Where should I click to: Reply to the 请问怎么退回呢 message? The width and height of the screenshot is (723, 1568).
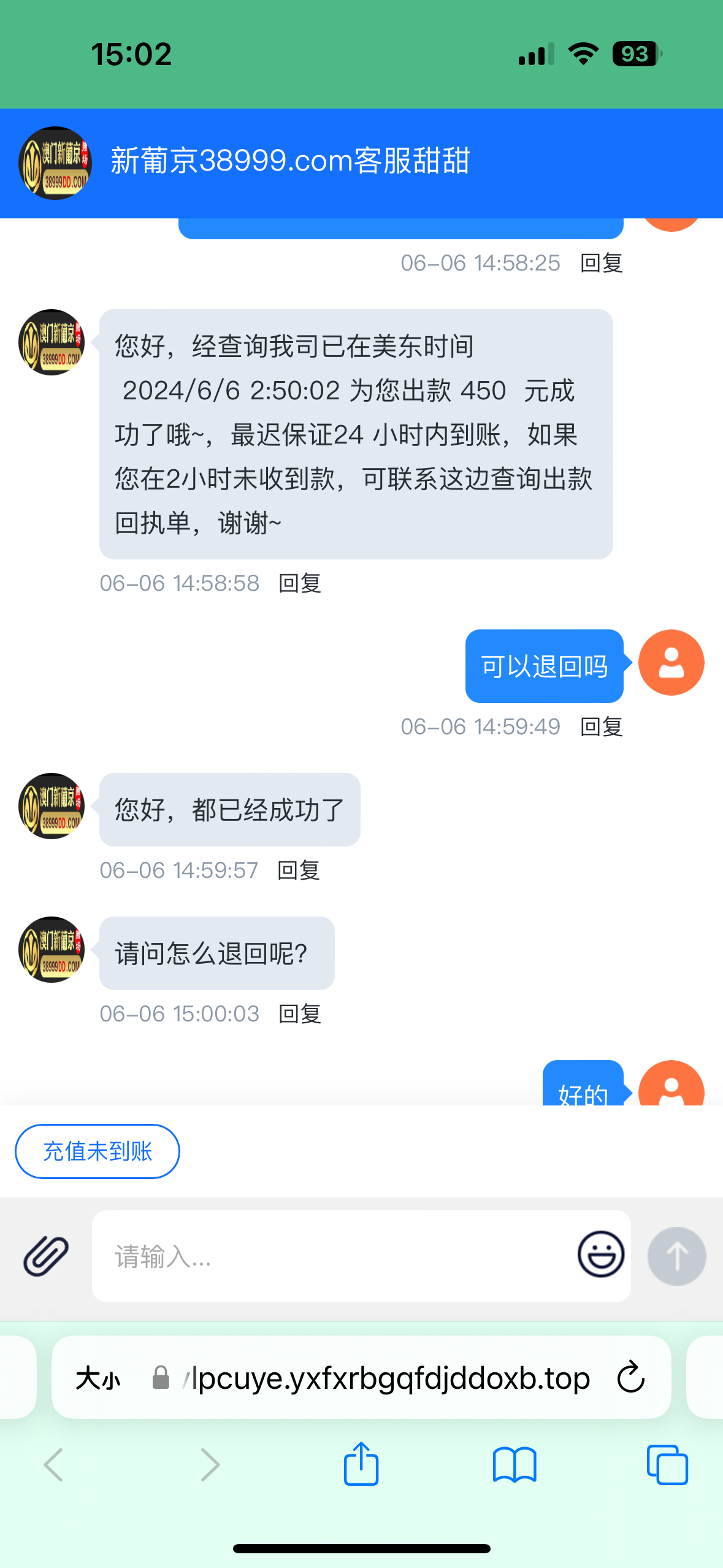[x=300, y=1013]
